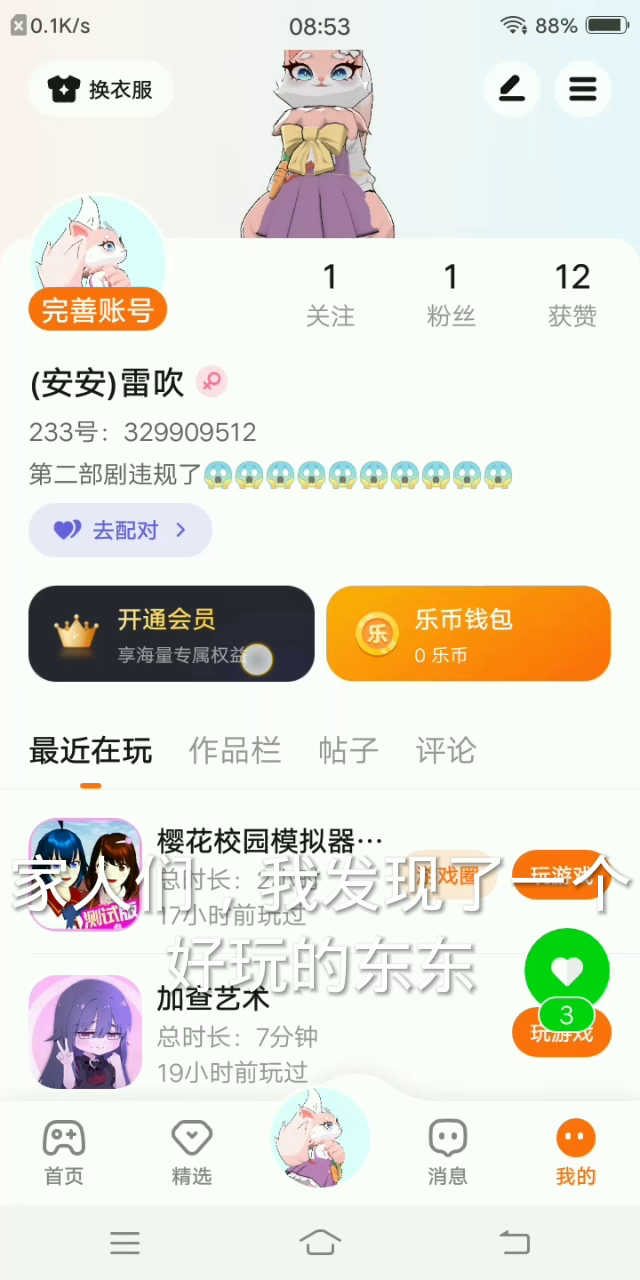
Task: Tap the center avatar in bottom navigation
Action: point(320,1138)
